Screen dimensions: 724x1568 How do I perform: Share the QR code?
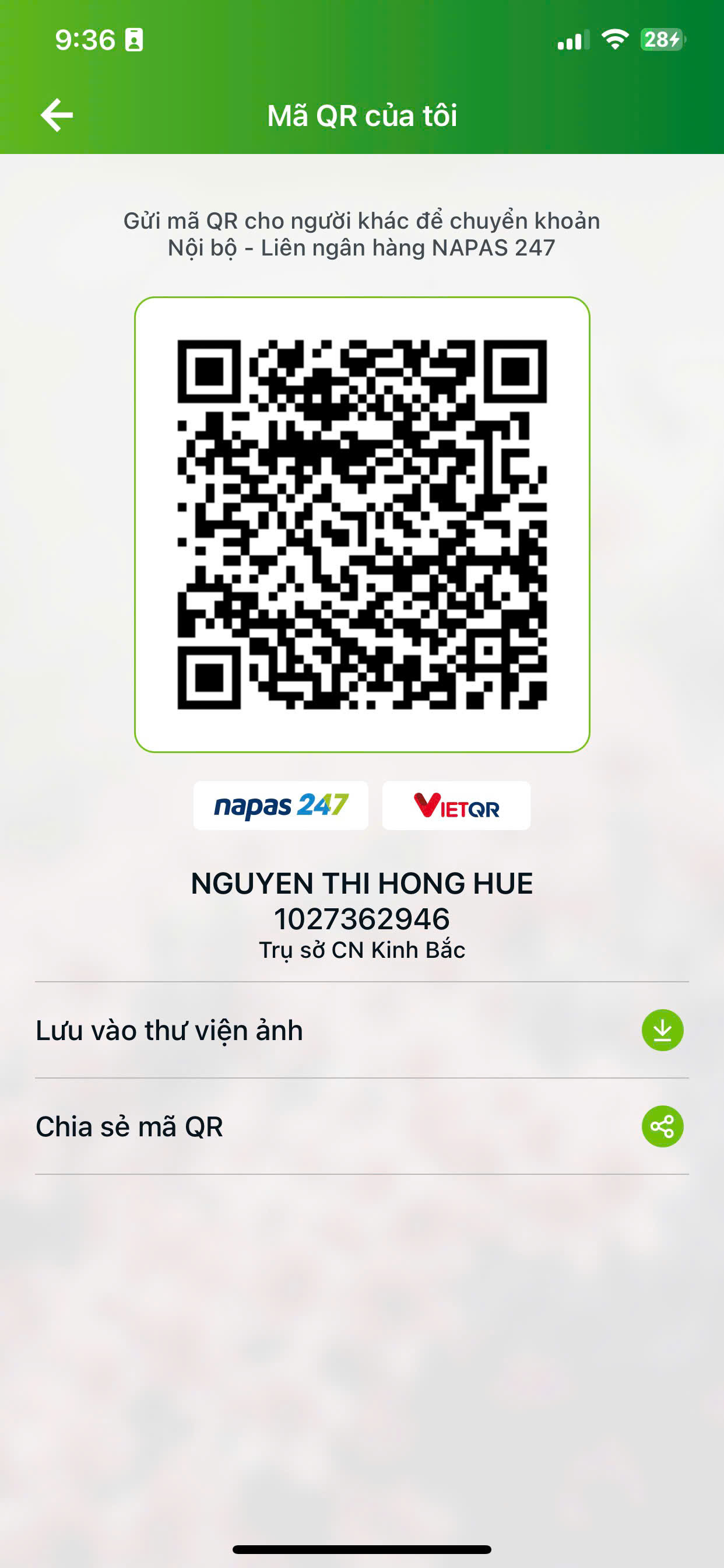[662, 1126]
